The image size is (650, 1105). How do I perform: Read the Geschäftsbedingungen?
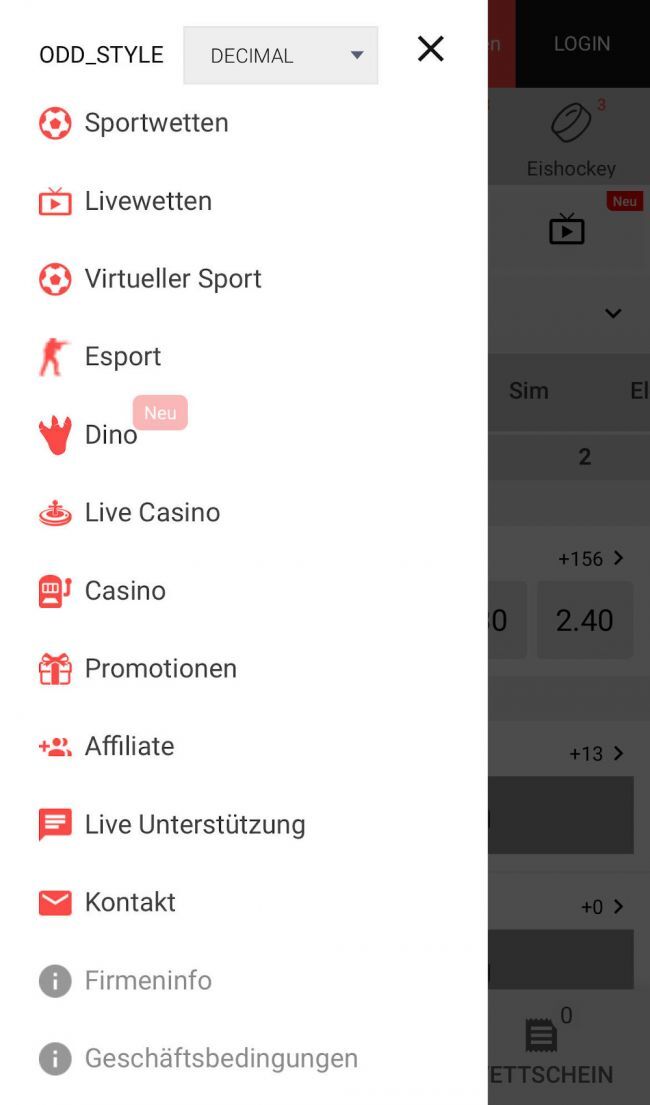coord(221,1058)
